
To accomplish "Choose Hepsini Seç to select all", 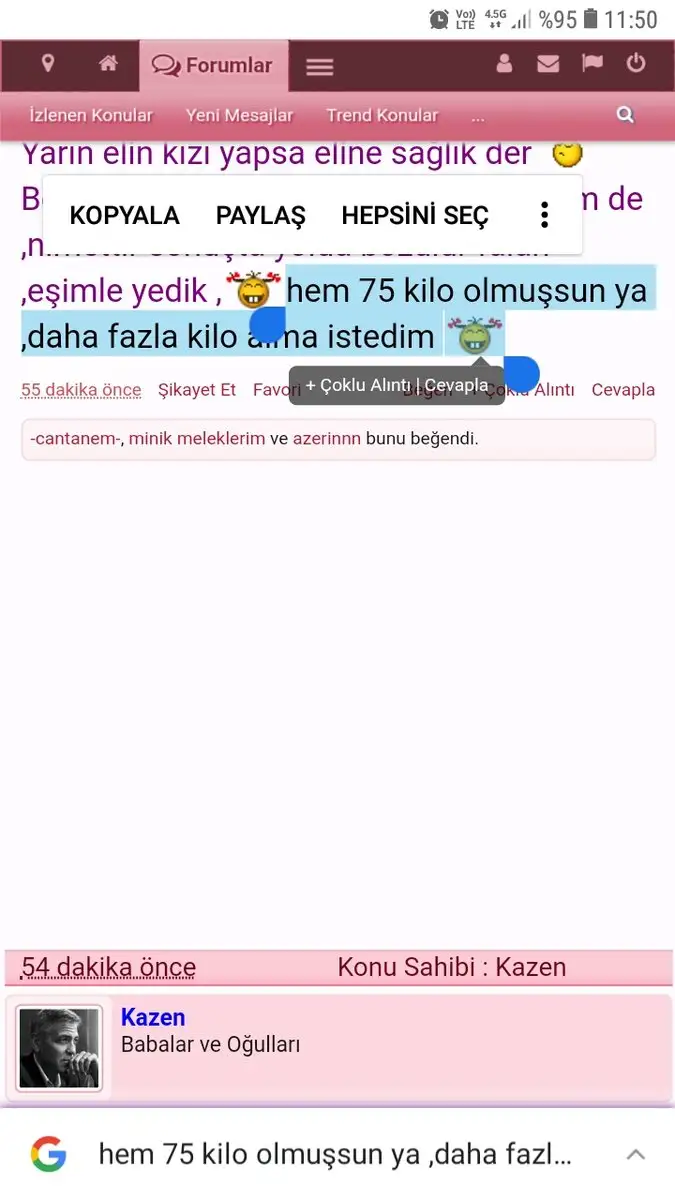I will point(415,215).
